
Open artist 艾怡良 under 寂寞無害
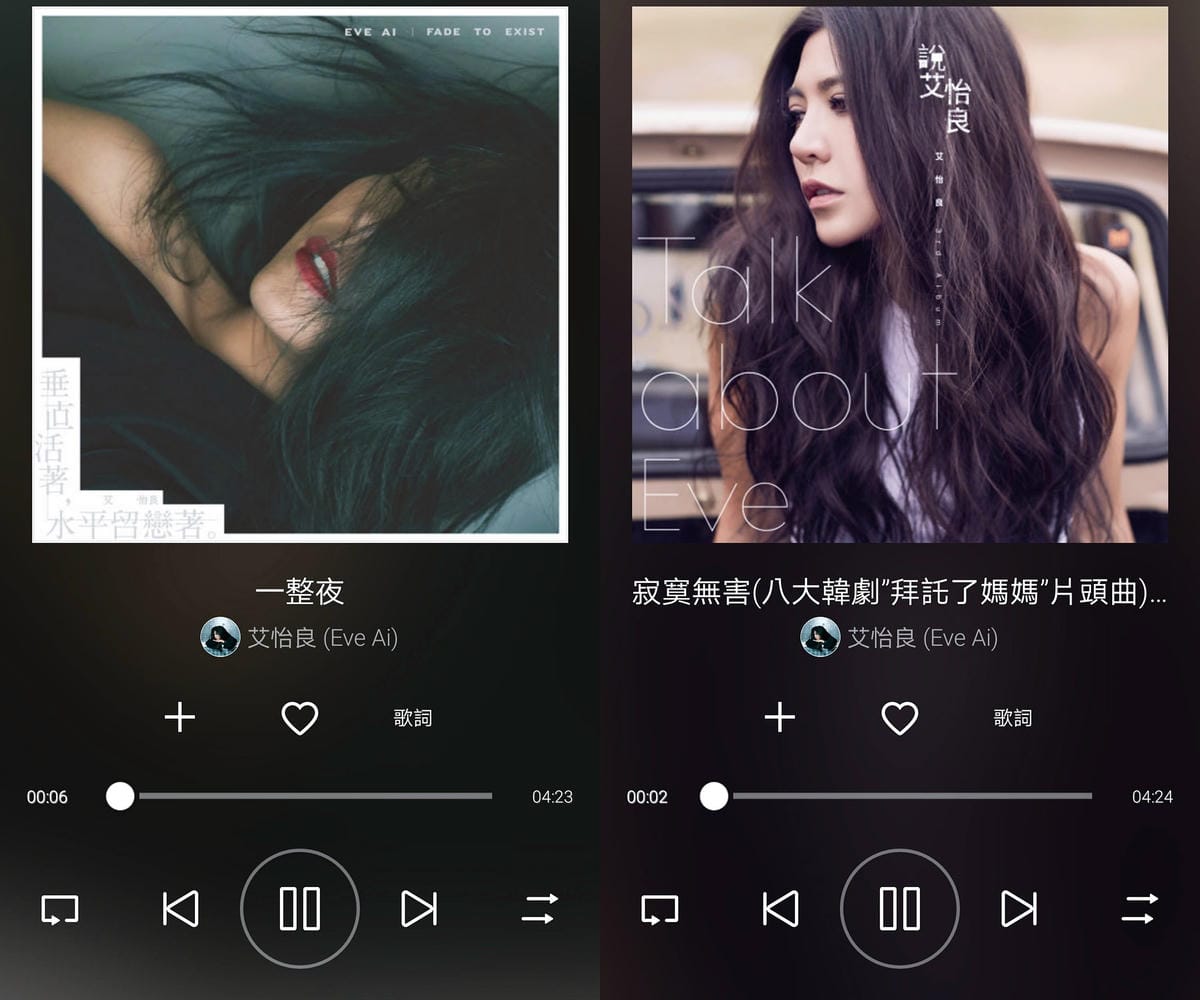pos(900,638)
